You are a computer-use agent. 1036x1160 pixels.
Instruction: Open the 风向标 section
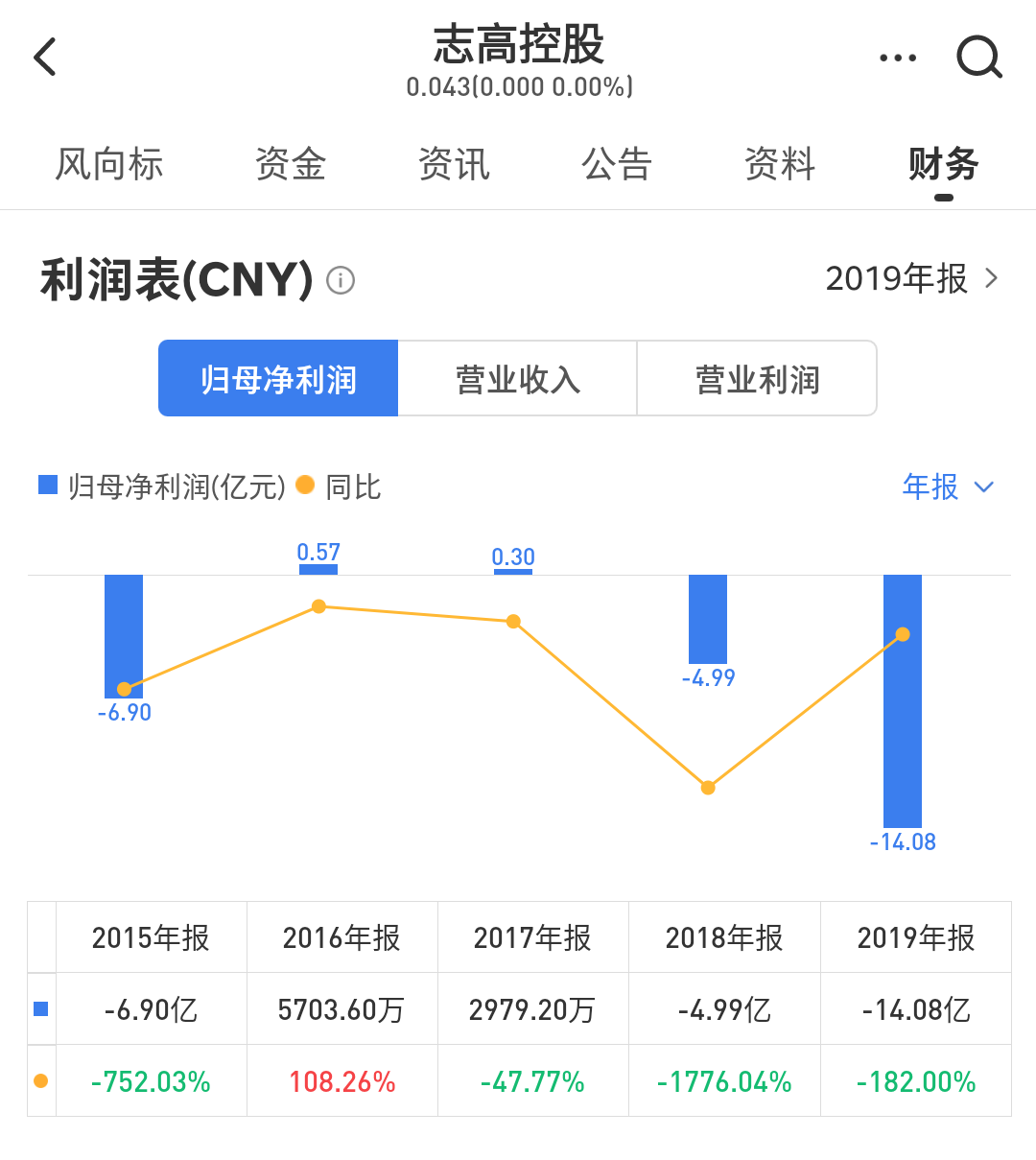[108, 164]
